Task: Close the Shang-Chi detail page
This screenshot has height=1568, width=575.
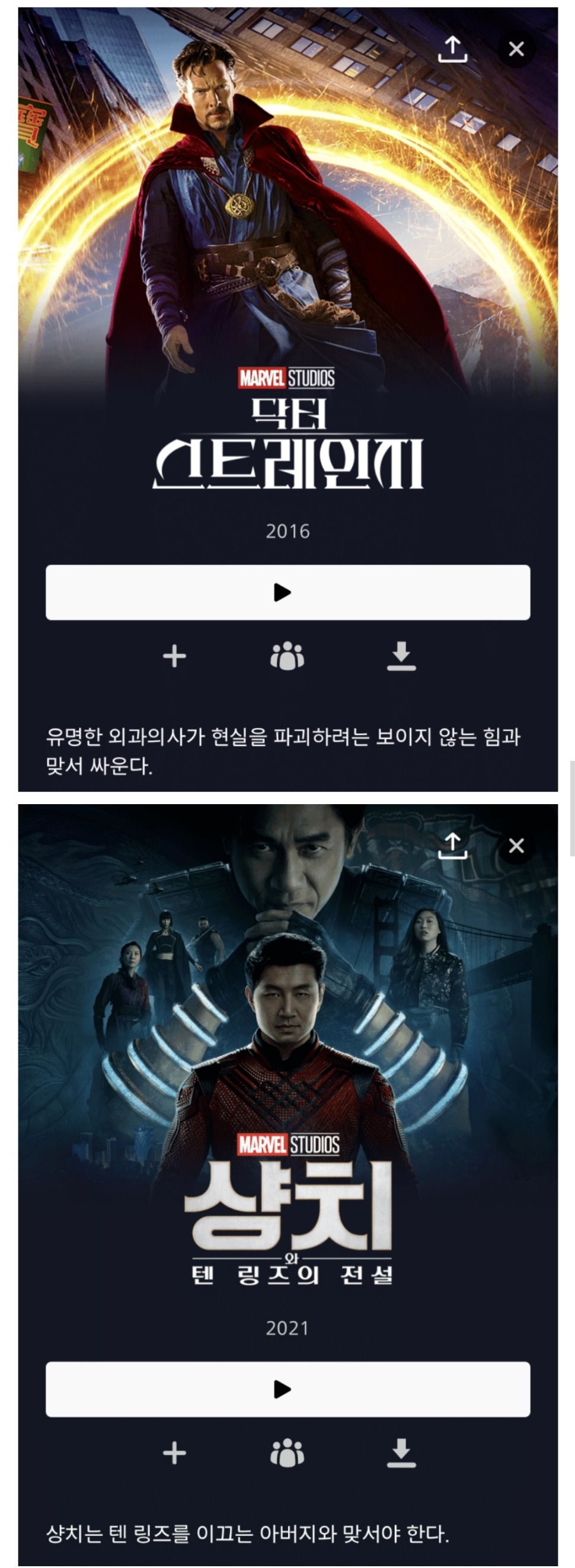Action: [x=516, y=846]
